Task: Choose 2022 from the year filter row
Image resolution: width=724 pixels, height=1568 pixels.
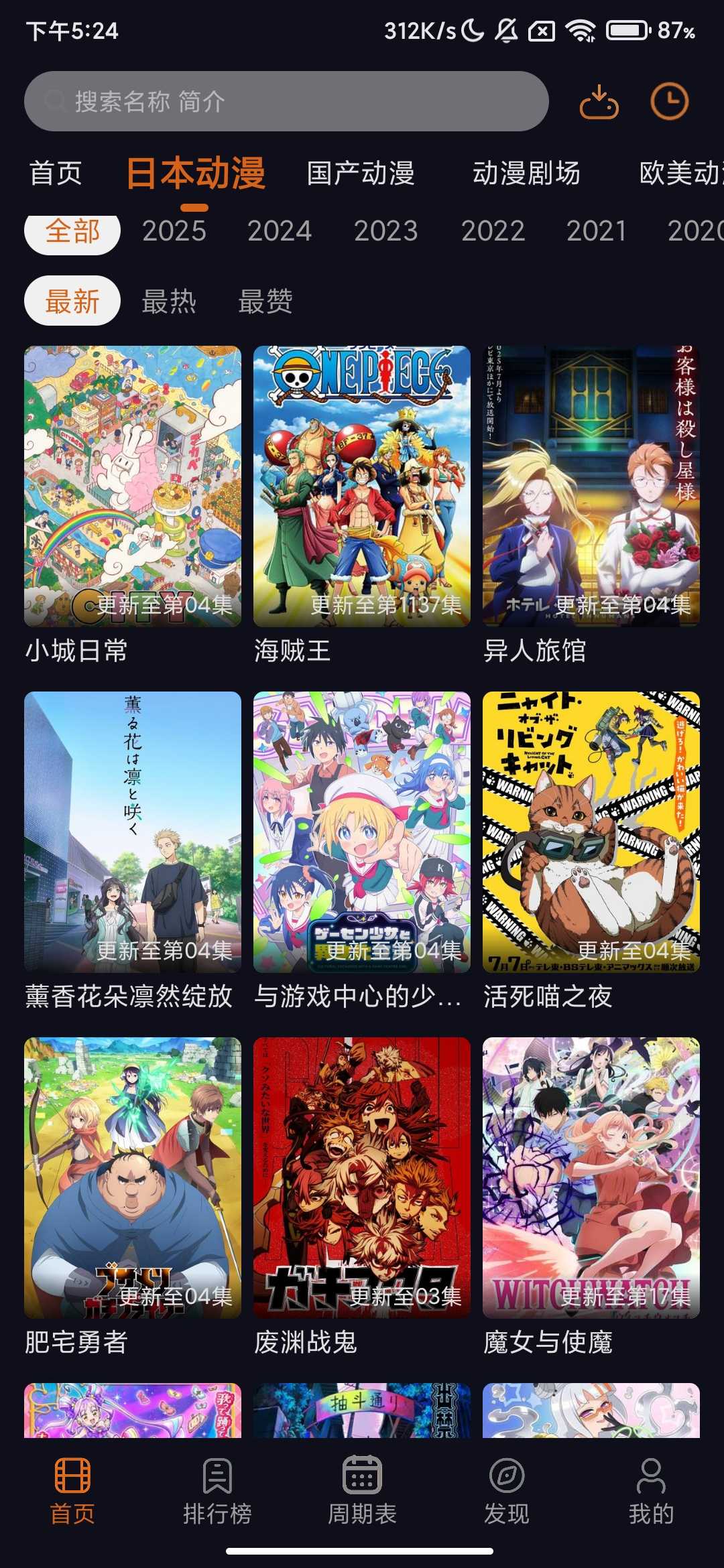Action: [494, 231]
